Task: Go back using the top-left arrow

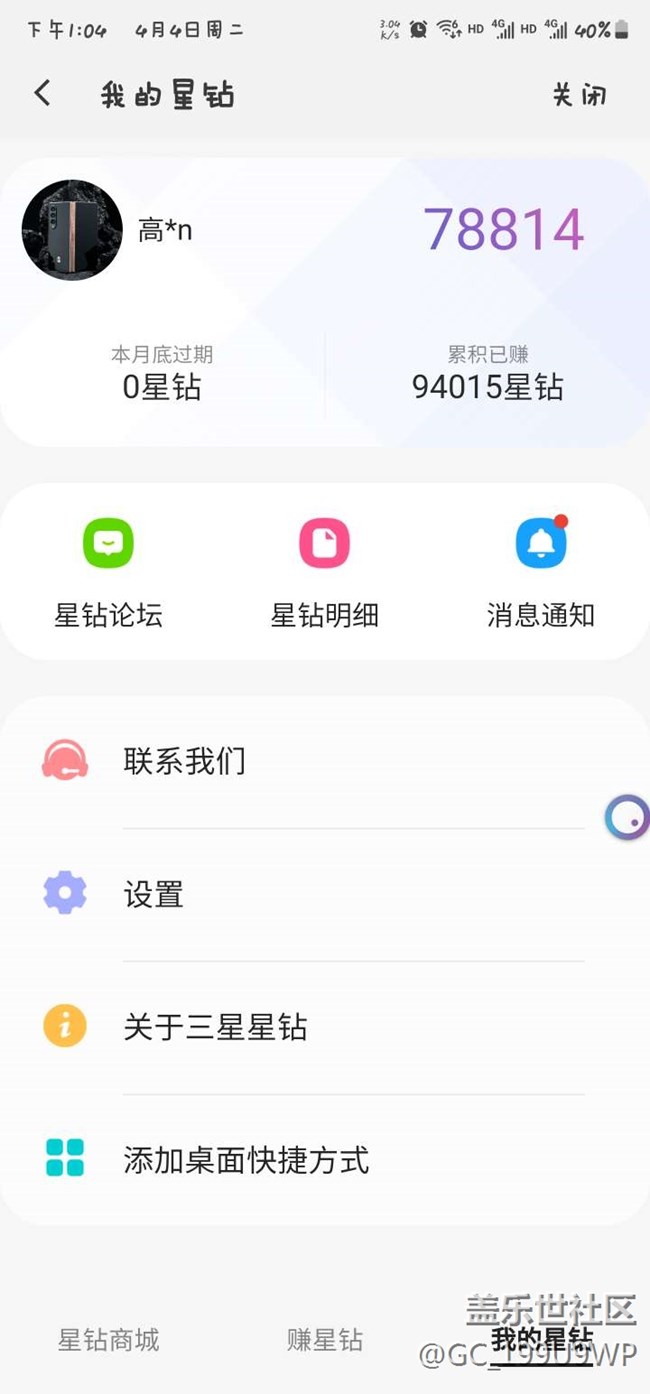Action: [x=42, y=94]
